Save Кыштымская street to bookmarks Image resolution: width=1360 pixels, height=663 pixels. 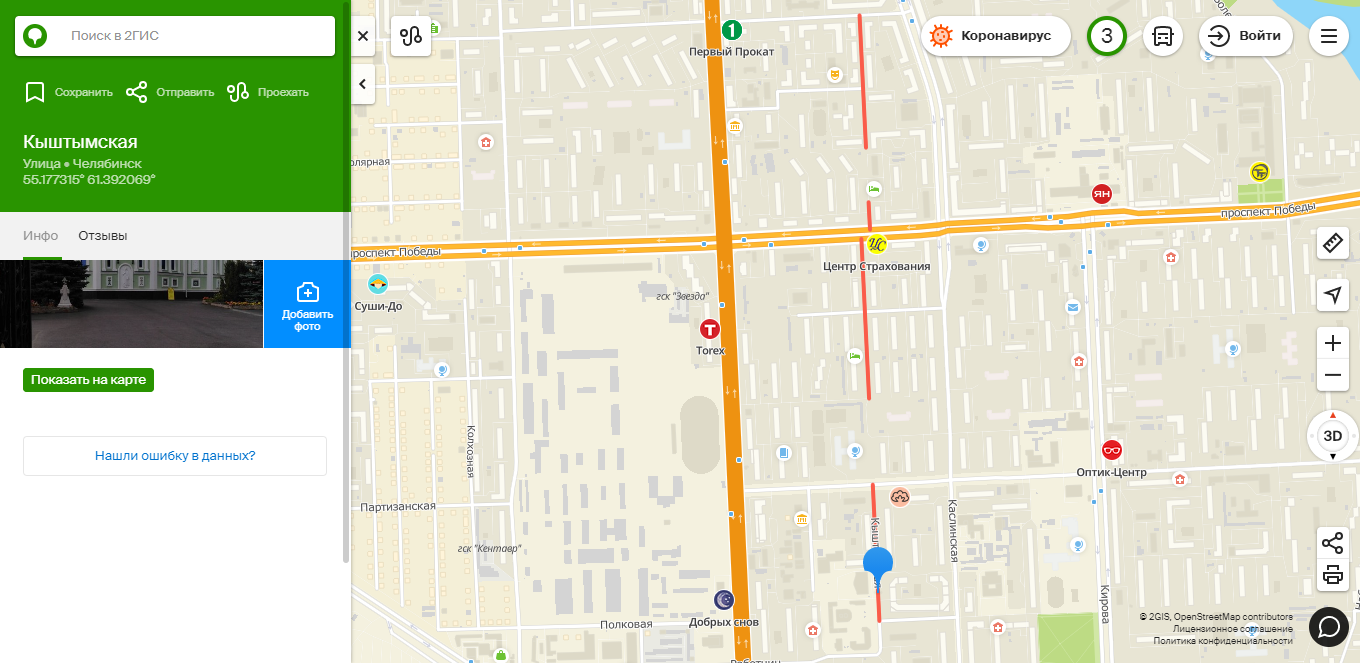[x=68, y=92]
